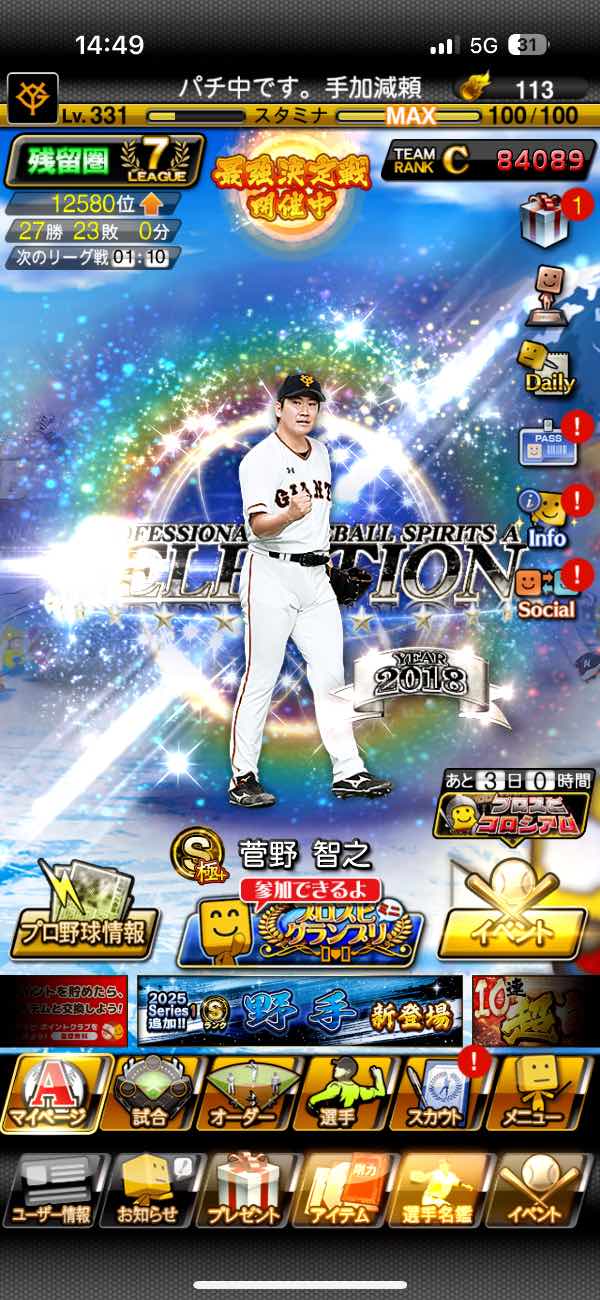
Task: Open the gift box icon
Action: click(545, 218)
